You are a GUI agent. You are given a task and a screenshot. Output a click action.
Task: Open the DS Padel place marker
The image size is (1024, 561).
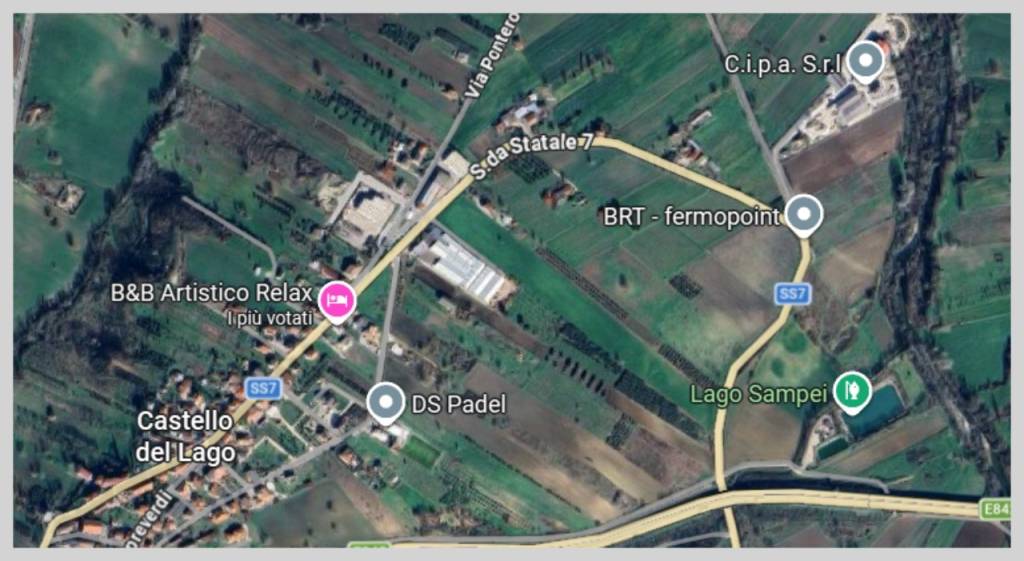(384, 403)
